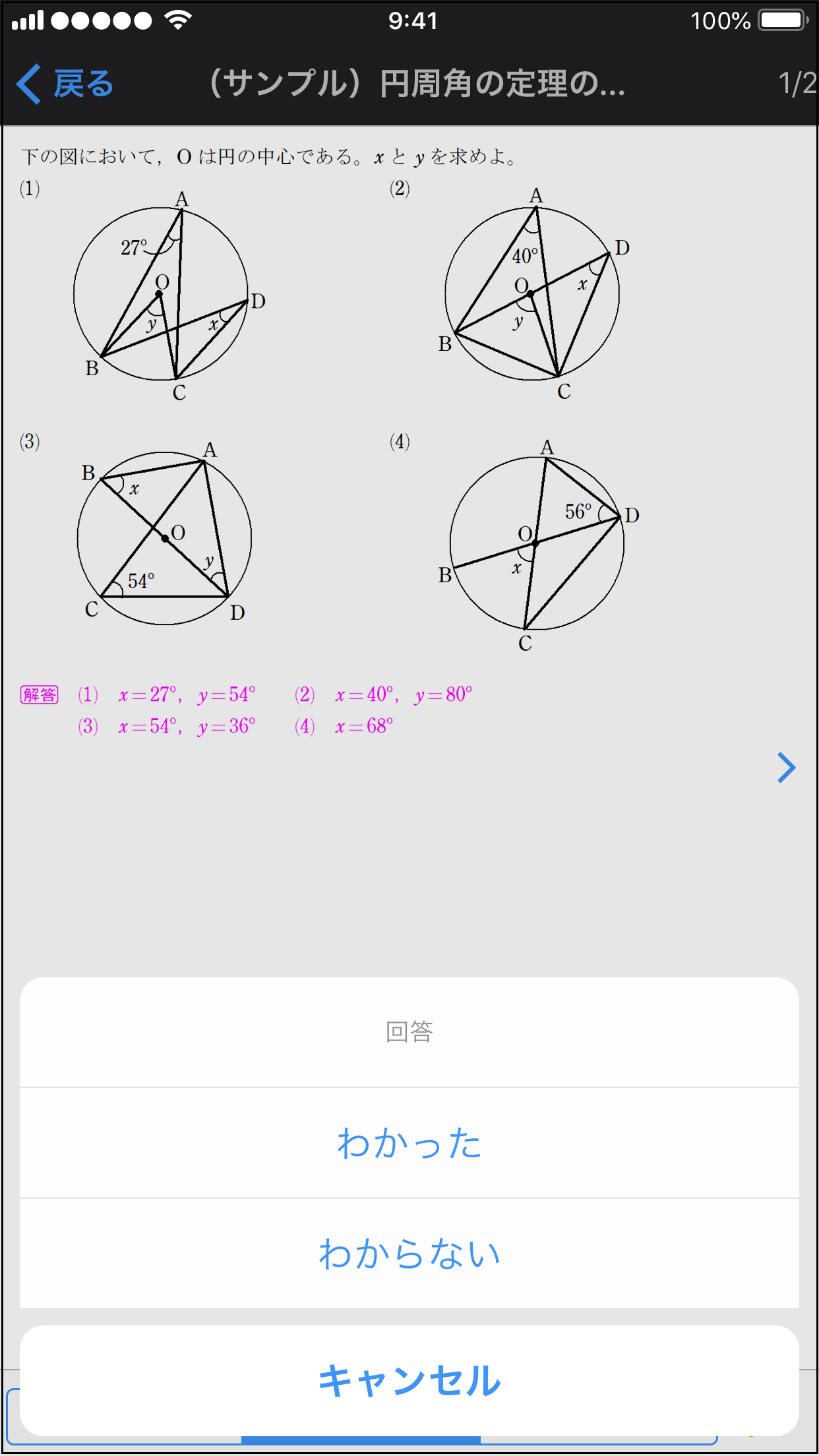Dismiss the sheet with キャンセル
This screenshot has width=819, height=1456.
point(409,1380)
